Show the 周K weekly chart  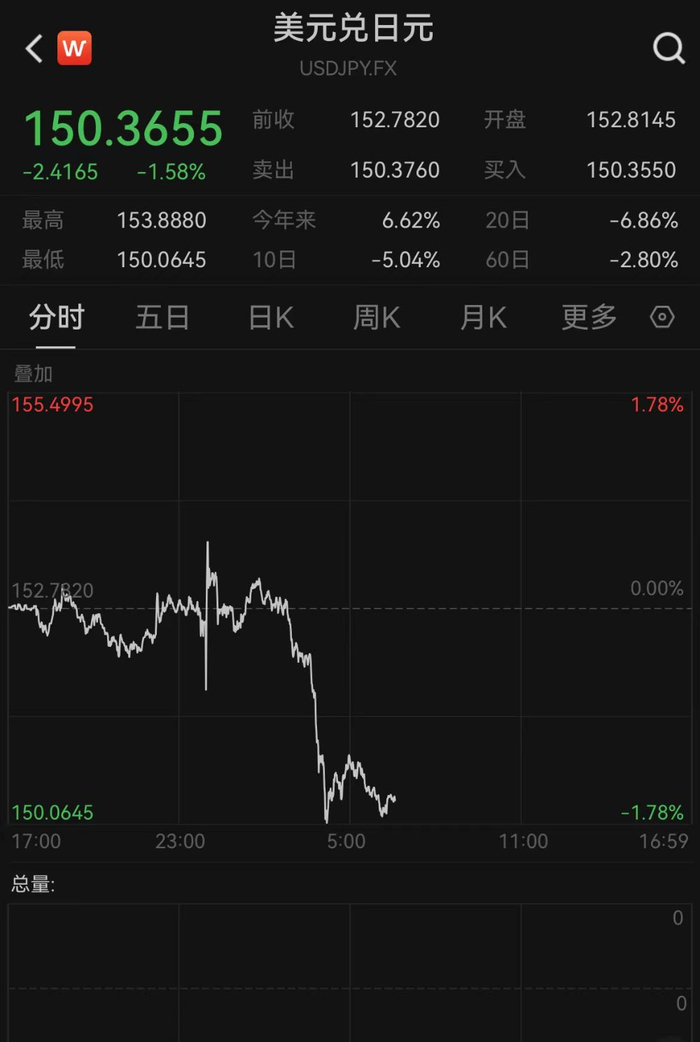pos(376,318)
